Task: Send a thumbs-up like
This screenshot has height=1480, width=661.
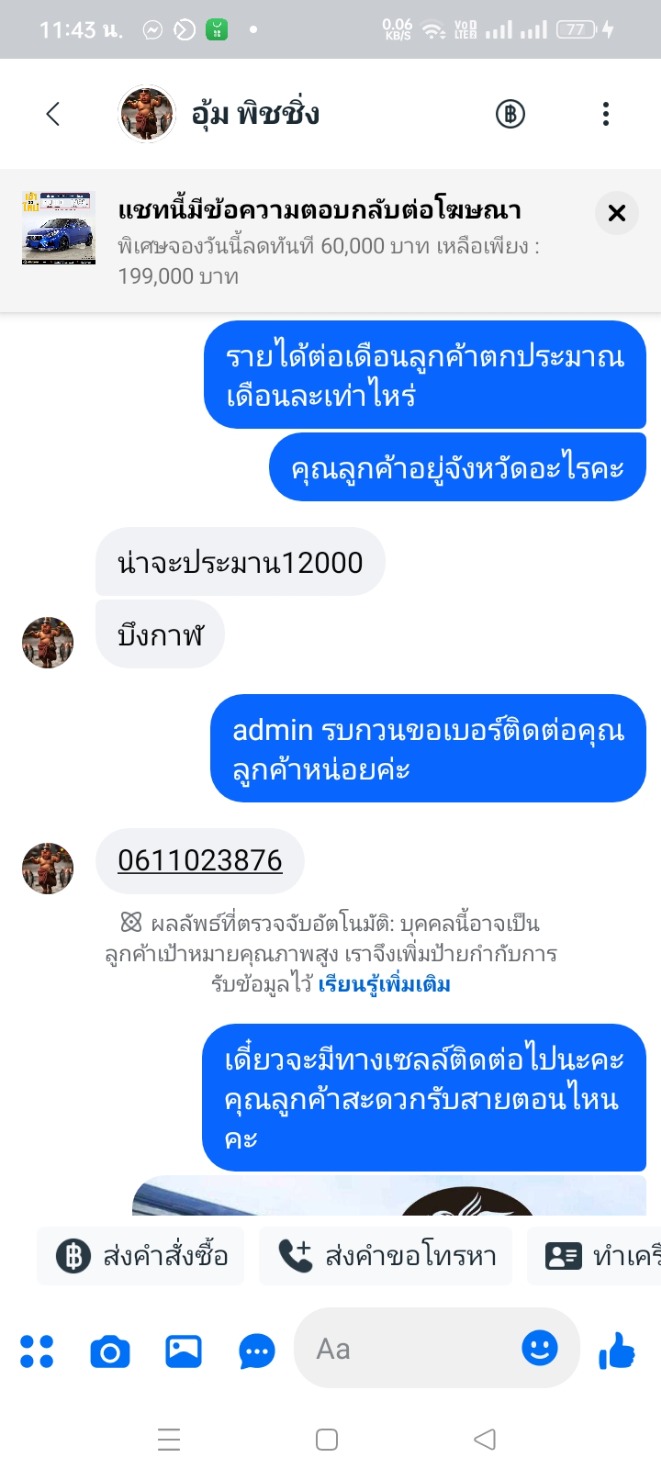Action: point(617,1351)
